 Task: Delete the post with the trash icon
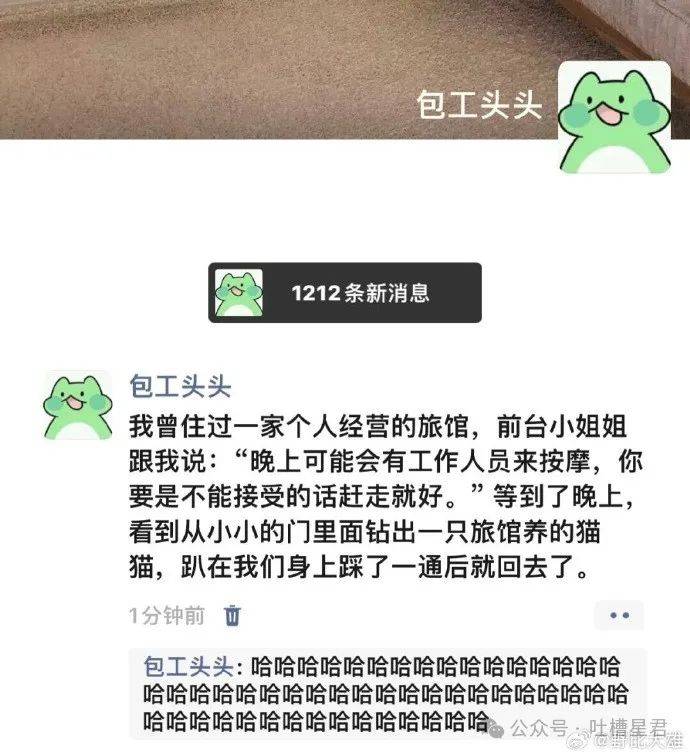pyautogui.click(x=232, y=615)
